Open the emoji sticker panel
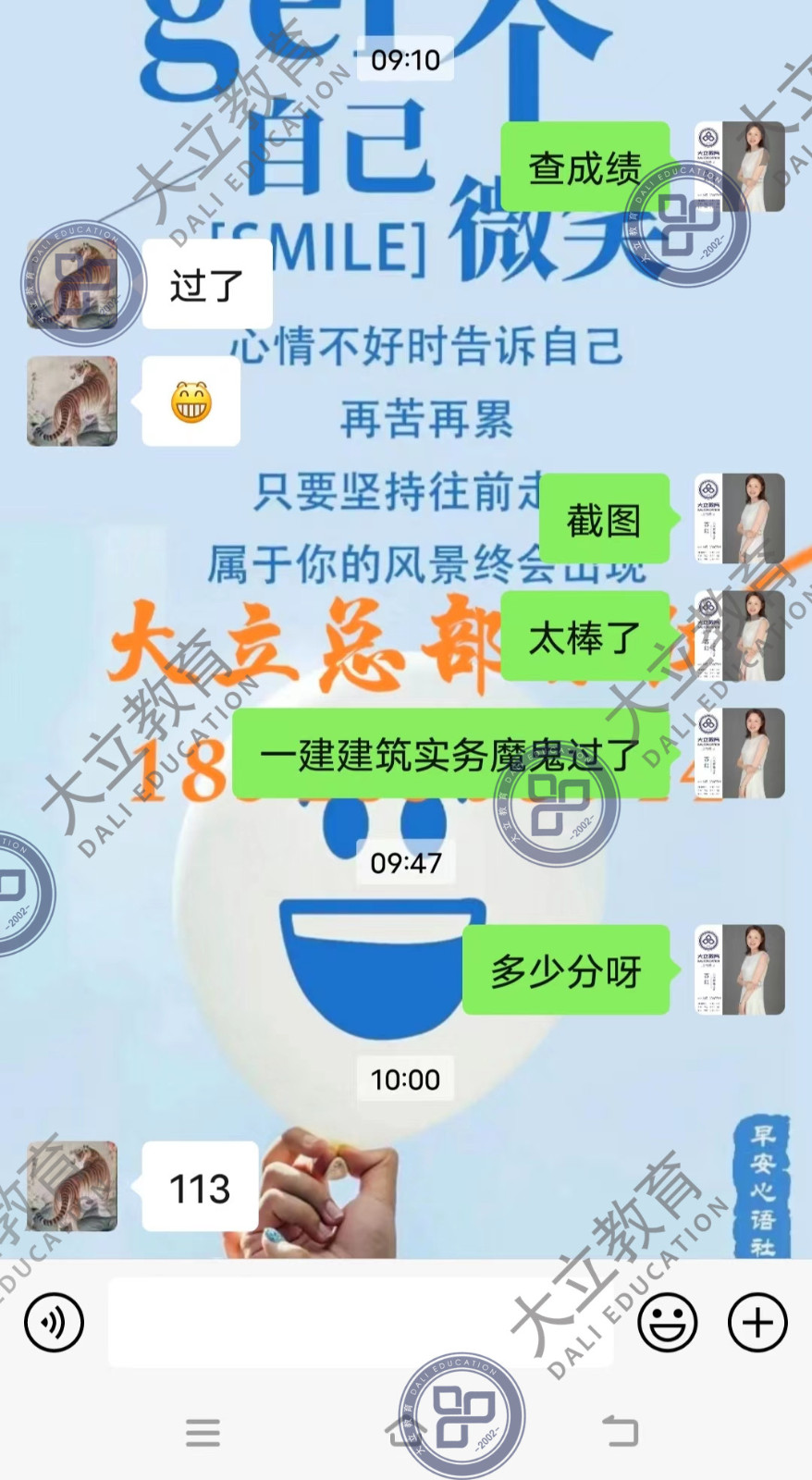The height and width of the screenshot is (1480, 812). (667, 1323)
